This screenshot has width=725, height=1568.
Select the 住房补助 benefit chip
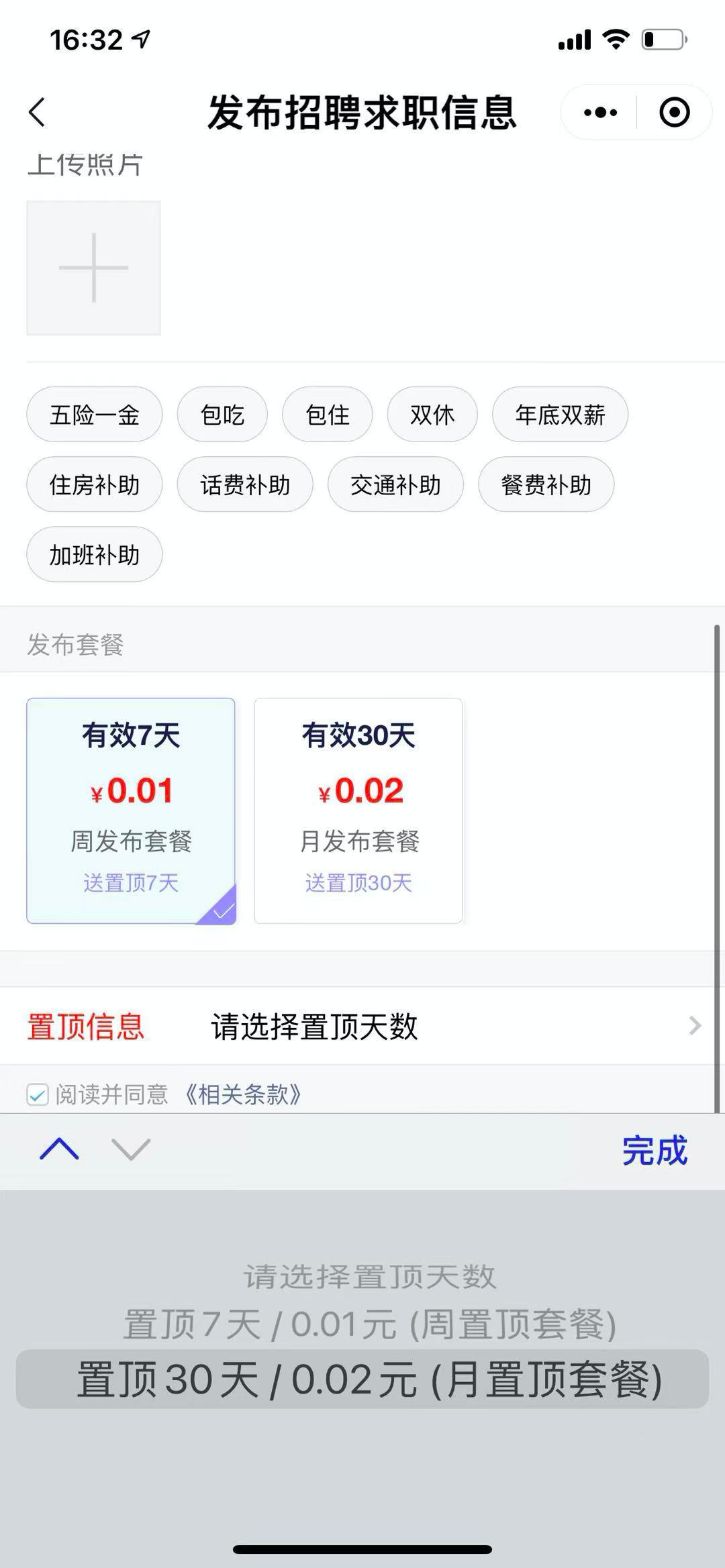pos(94,484)
